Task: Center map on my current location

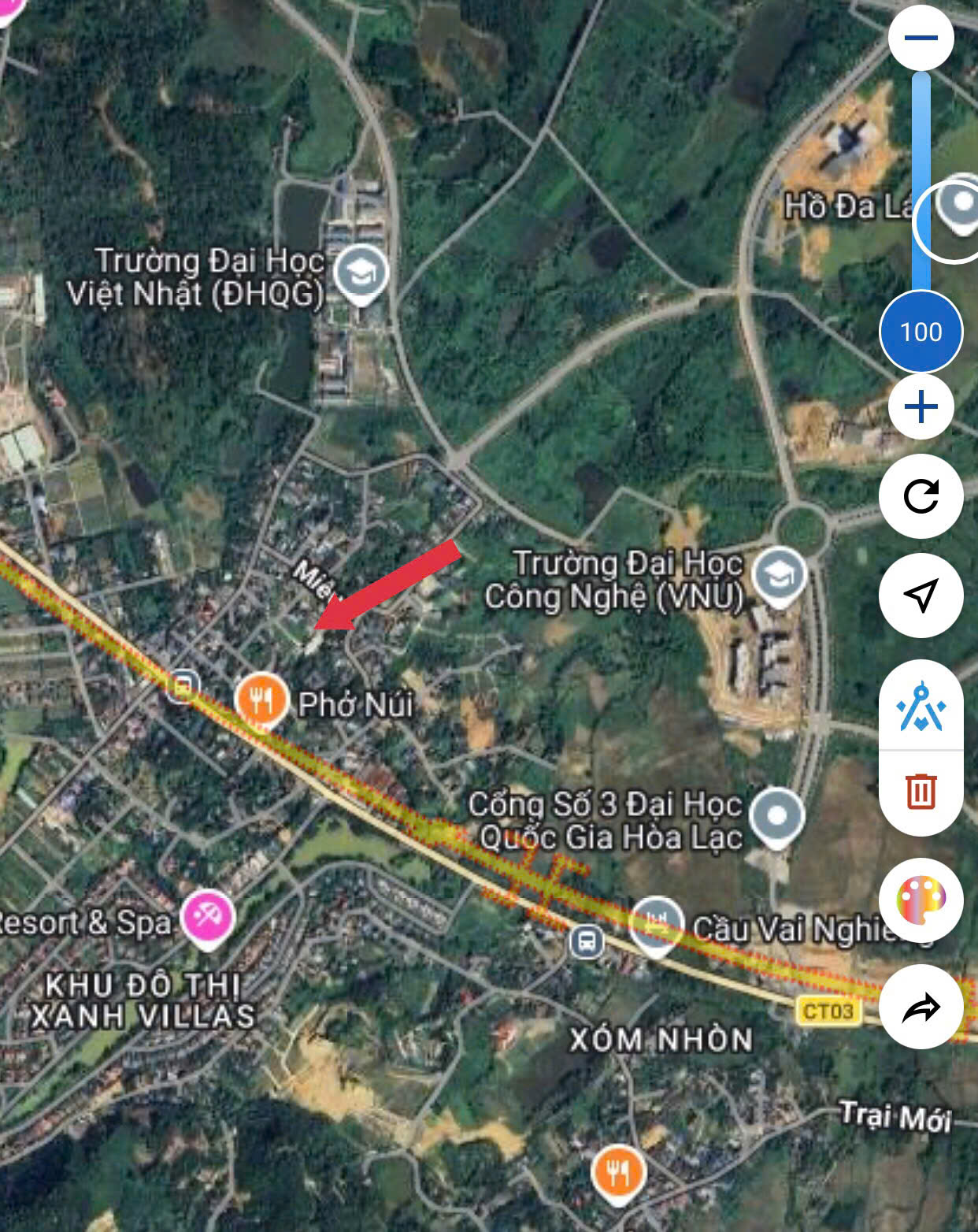Action: coord(921,596)
